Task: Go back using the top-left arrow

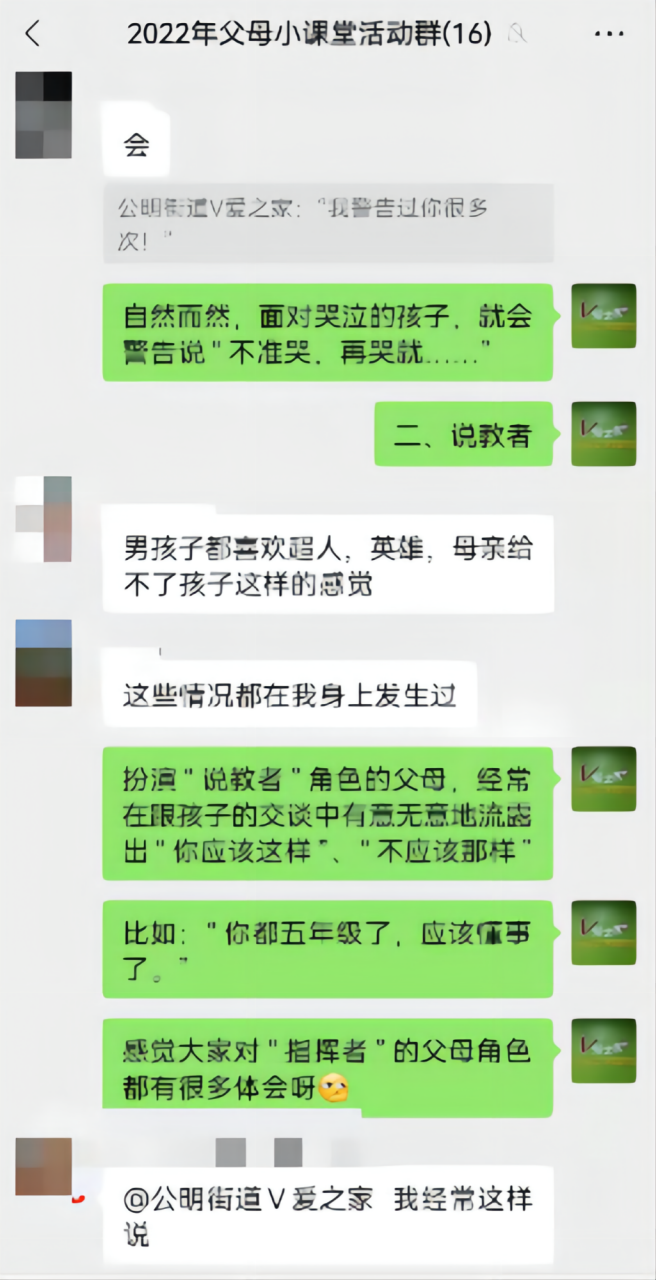Action: pos(32,34)
